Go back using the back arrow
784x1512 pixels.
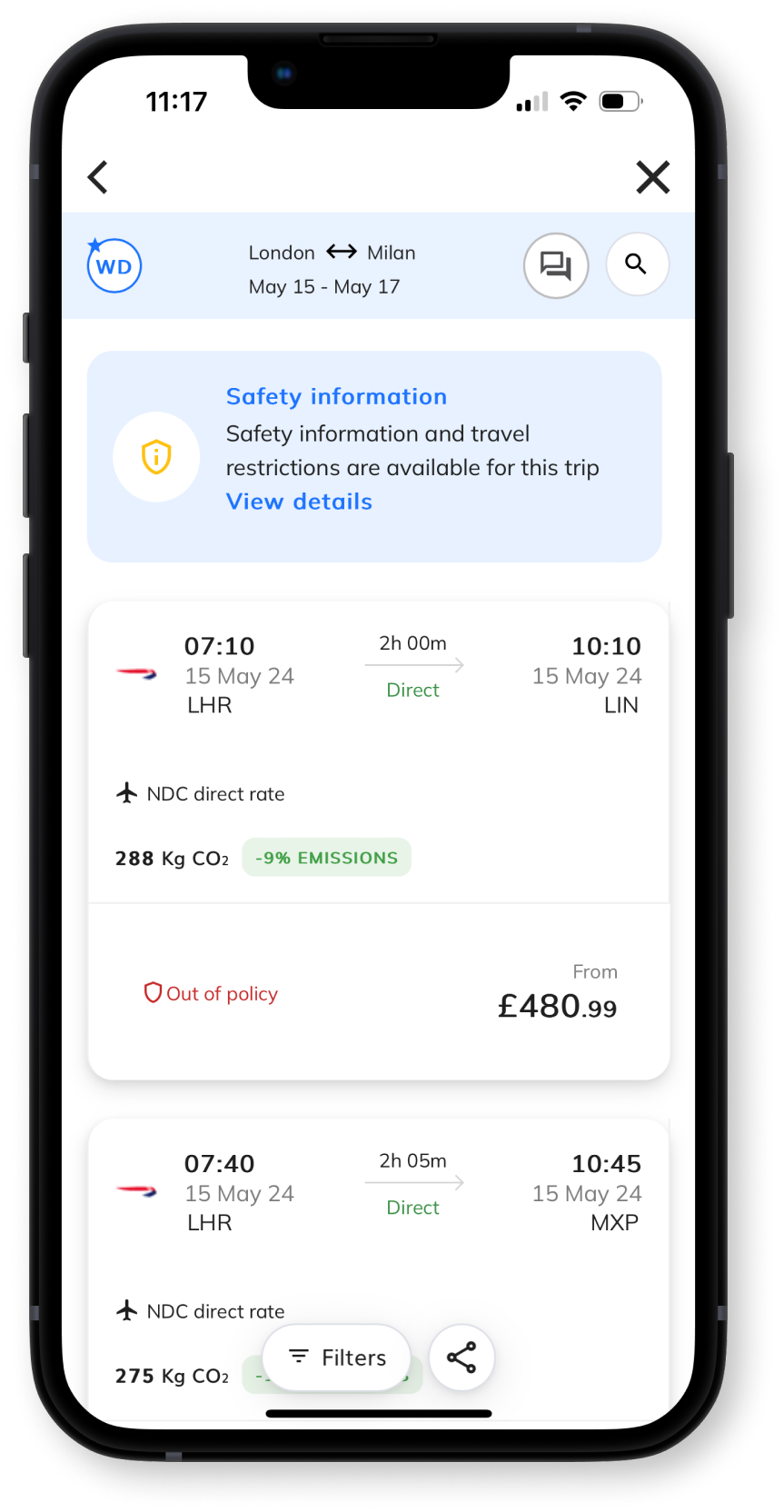98,177
